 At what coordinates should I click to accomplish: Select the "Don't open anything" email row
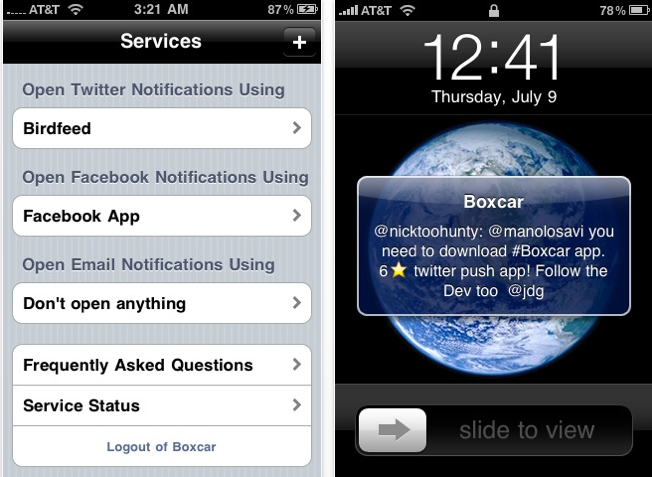pos(162,303)
